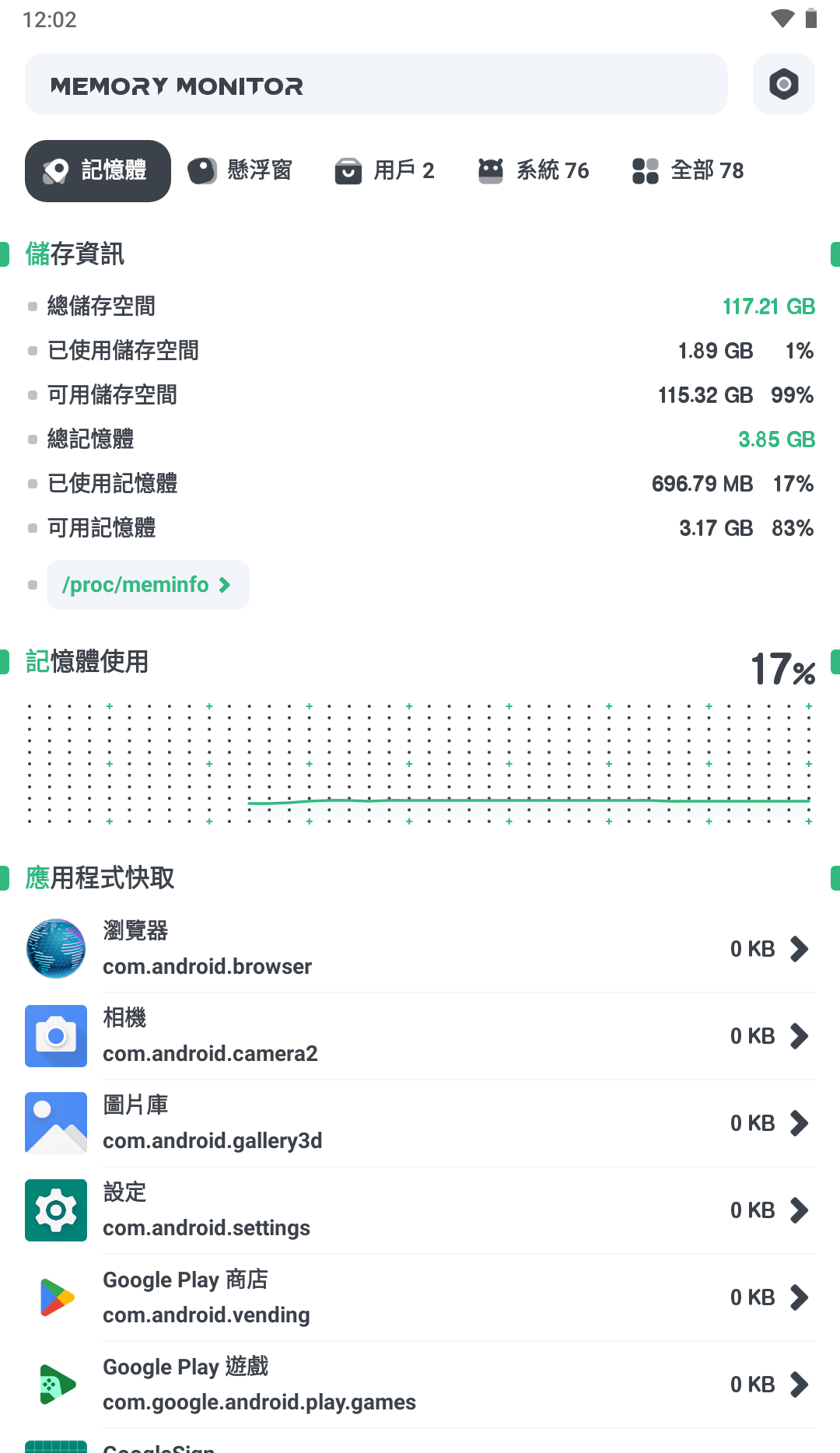Image resolution: width=840 pixels, height=1453 pixels.
Task: Switch to the 用戶 2 tab
Action: tap(384, 170)
